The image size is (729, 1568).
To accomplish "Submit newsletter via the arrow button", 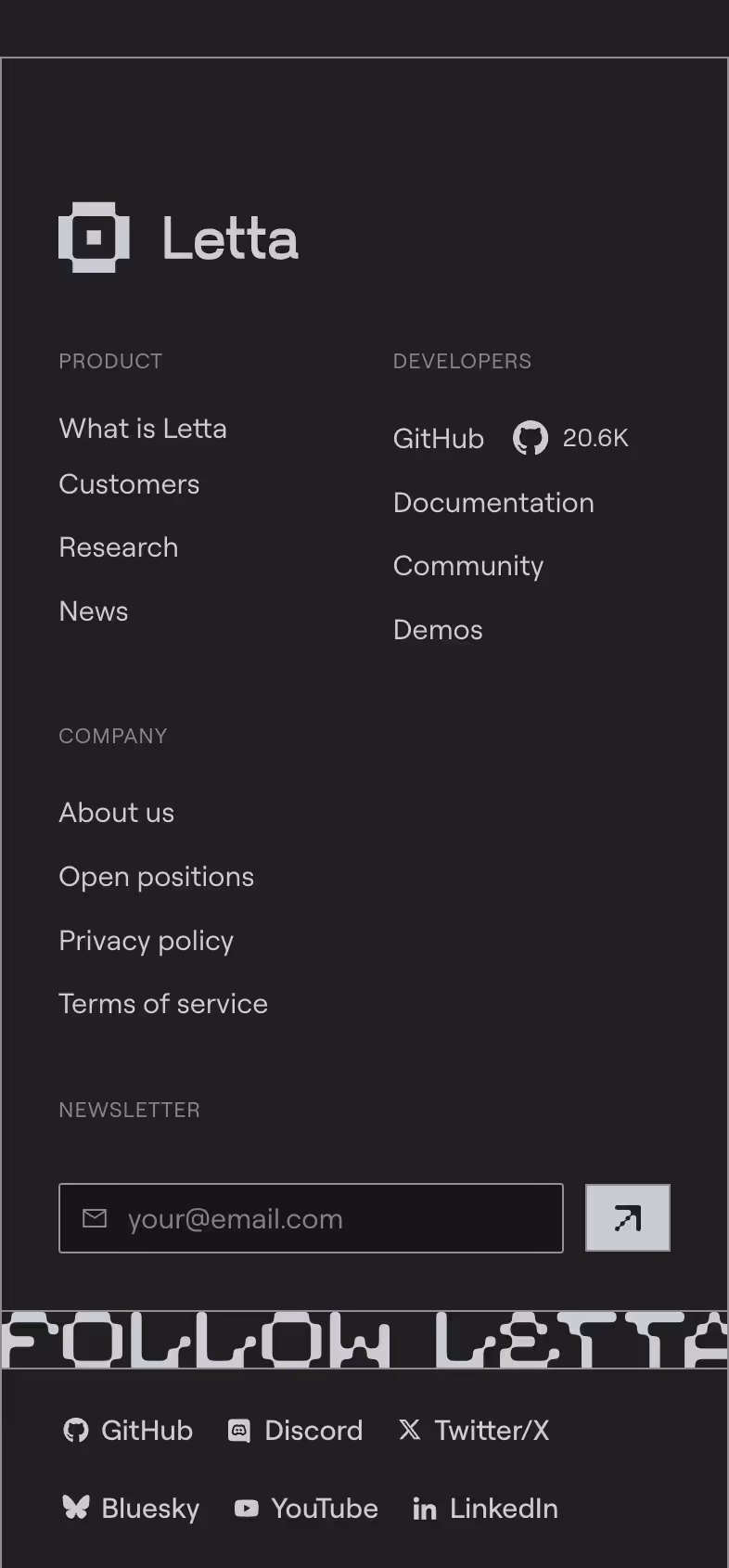I will [627, 1217].
